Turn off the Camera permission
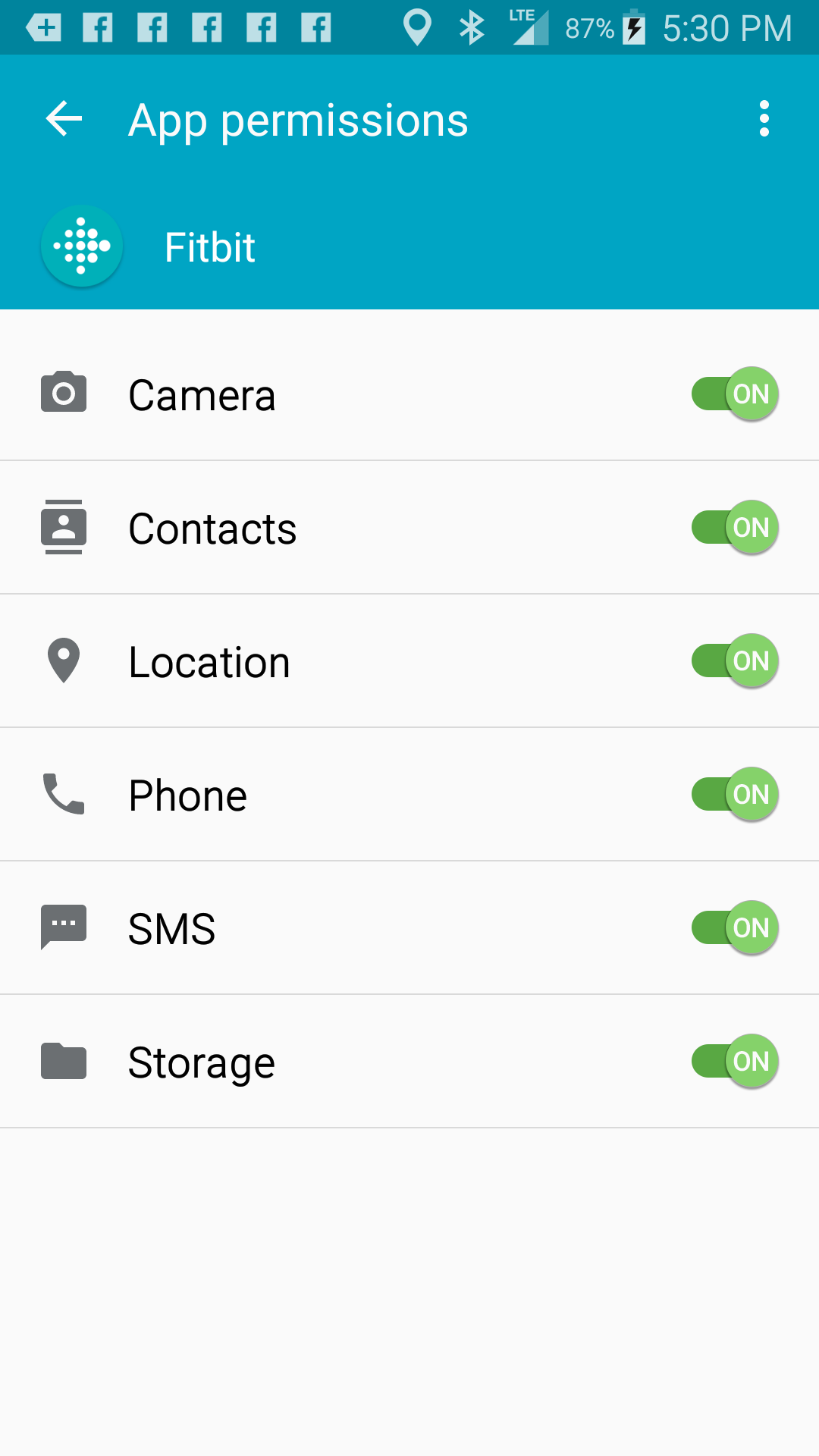Viewport: 819px width, 1456px height. tap(734, 394)
